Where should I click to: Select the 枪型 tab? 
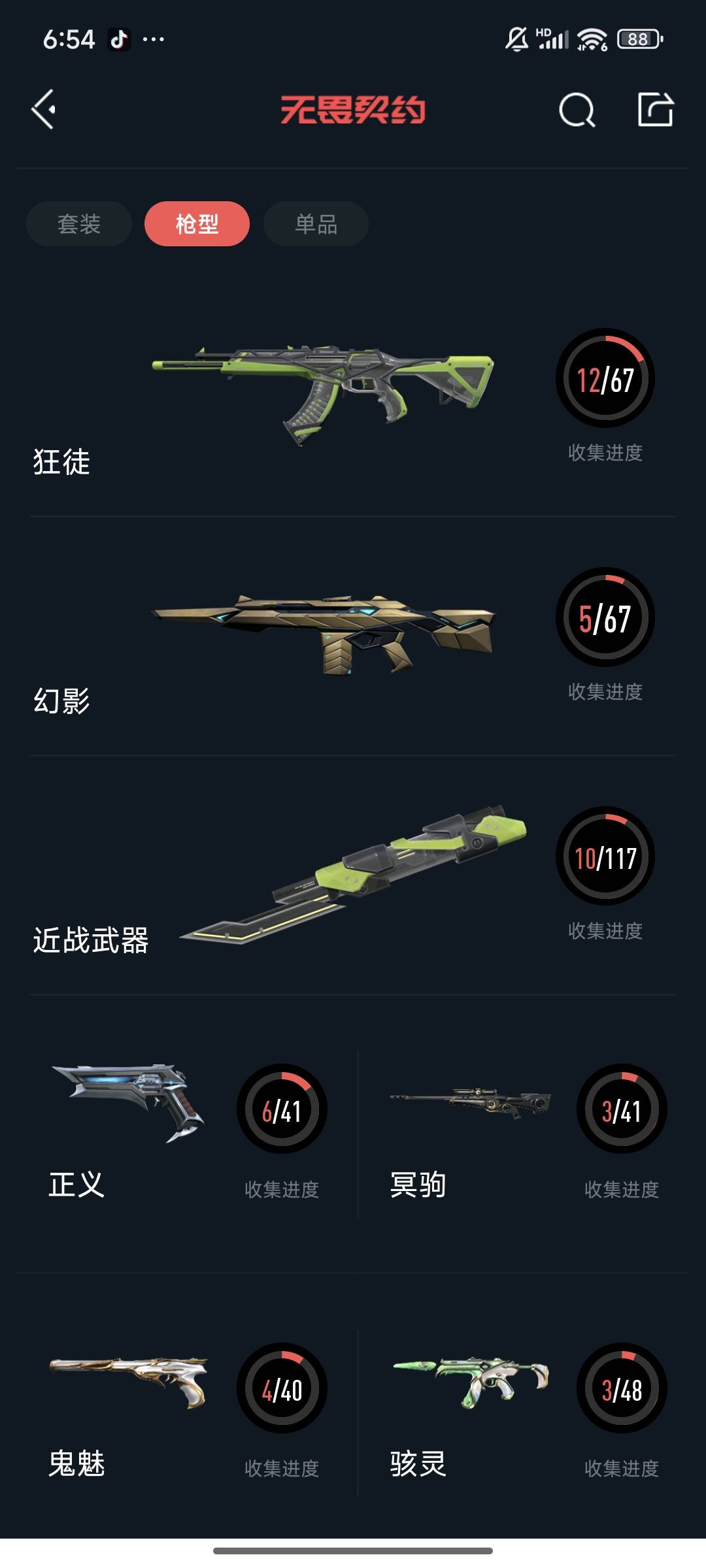click(197, 224)
